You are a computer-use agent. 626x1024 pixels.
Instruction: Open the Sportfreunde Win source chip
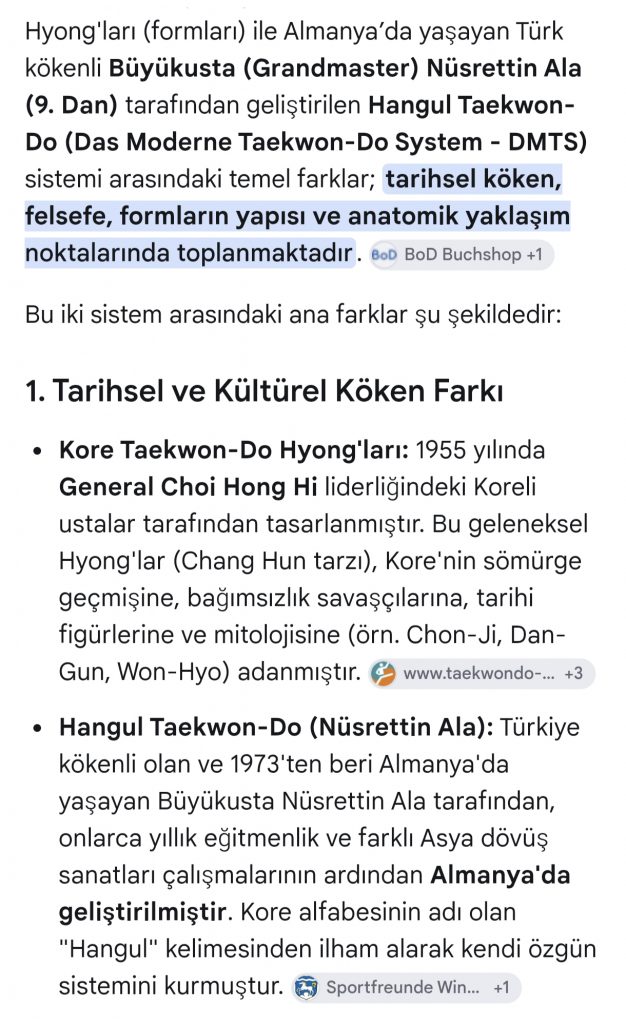click(405, 987)
